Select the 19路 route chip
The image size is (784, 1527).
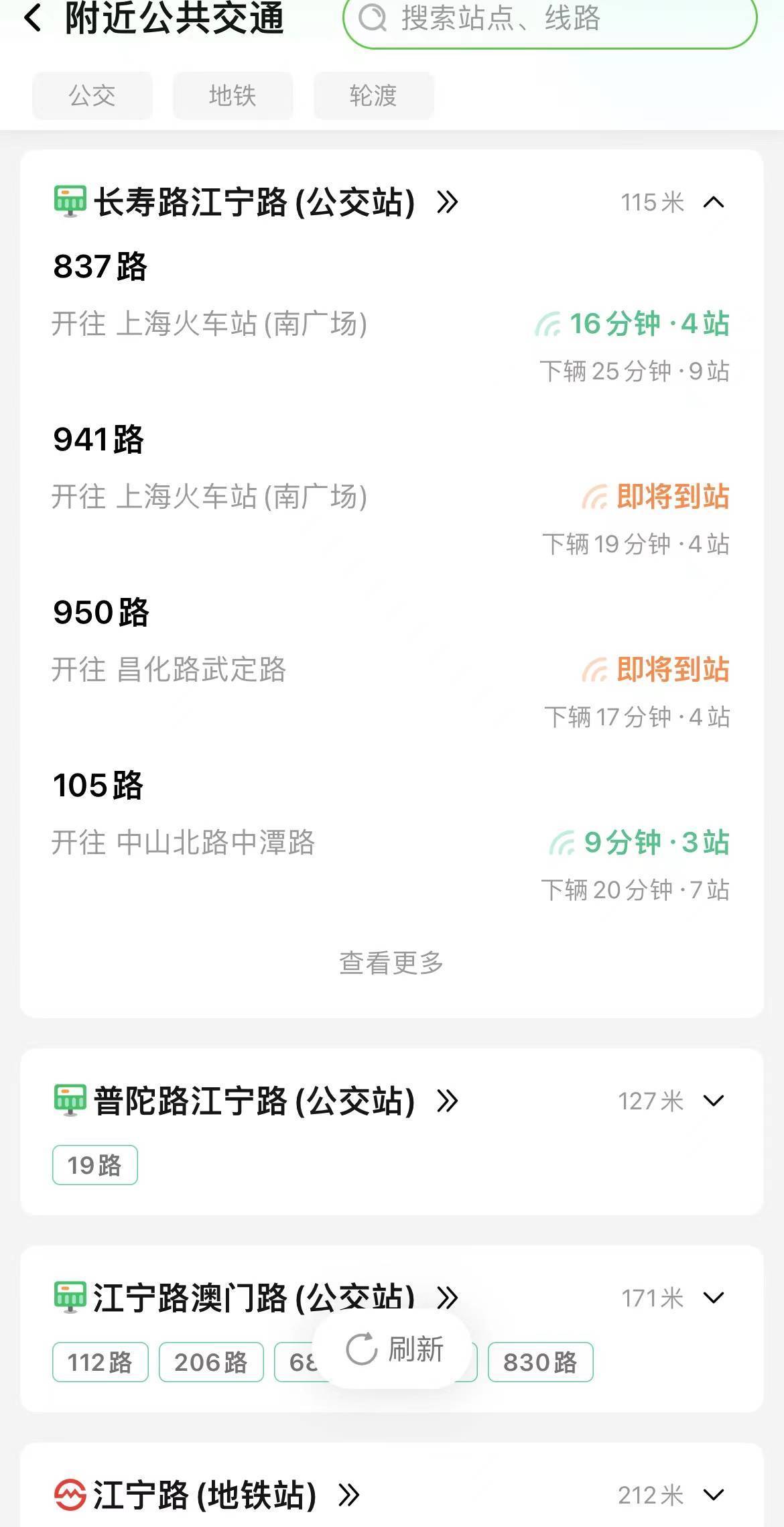pyautogui.click(x=95, y=1165)
